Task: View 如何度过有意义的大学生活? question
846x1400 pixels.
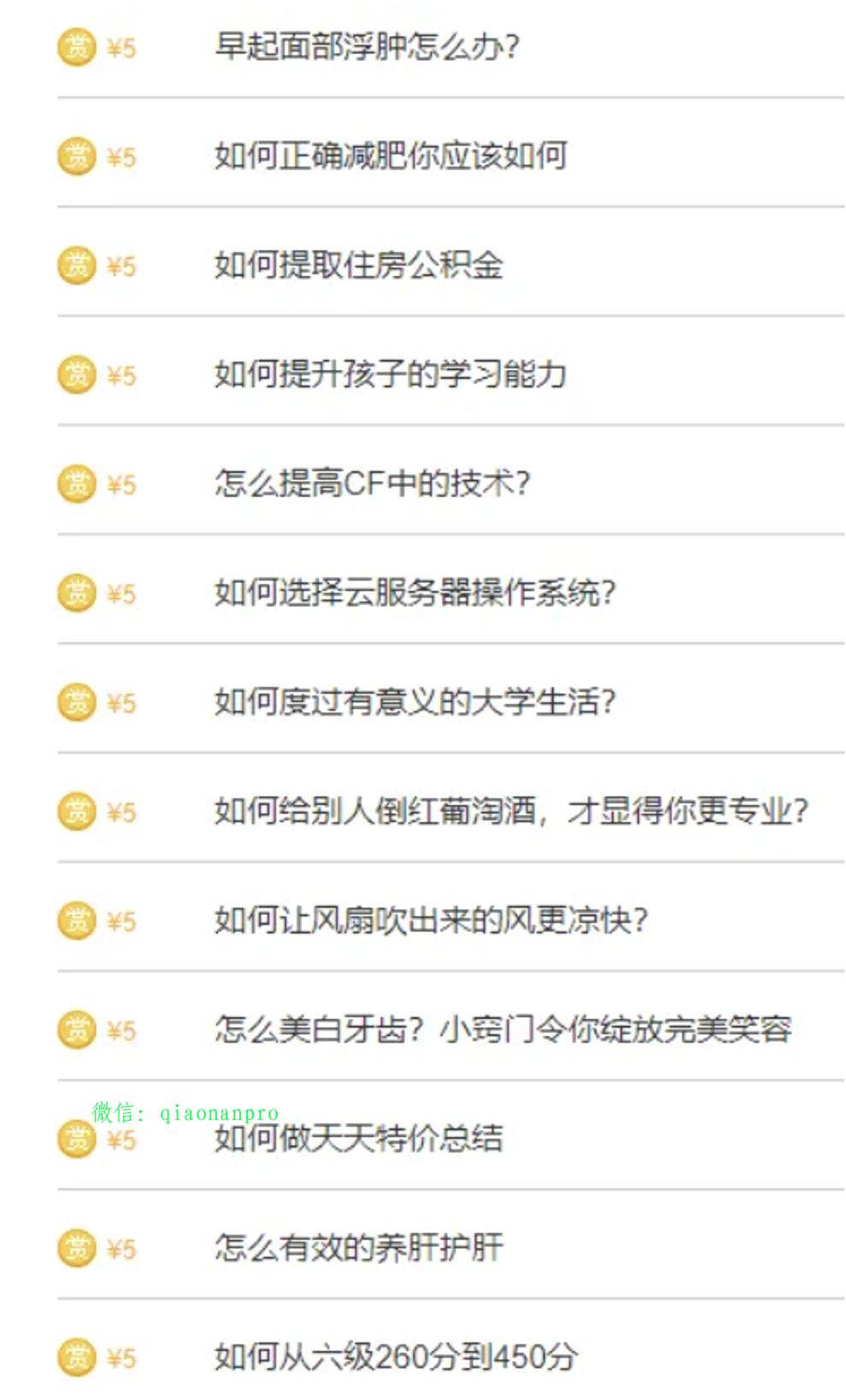Action: coord(414,702)
